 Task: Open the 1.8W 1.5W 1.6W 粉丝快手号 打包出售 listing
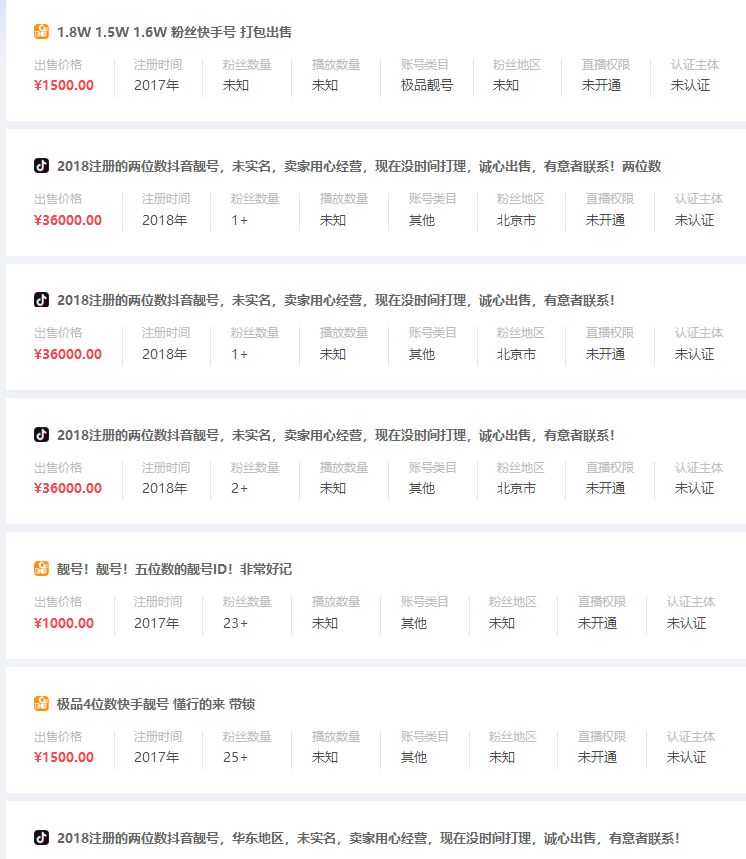click(x=174, y=32)
